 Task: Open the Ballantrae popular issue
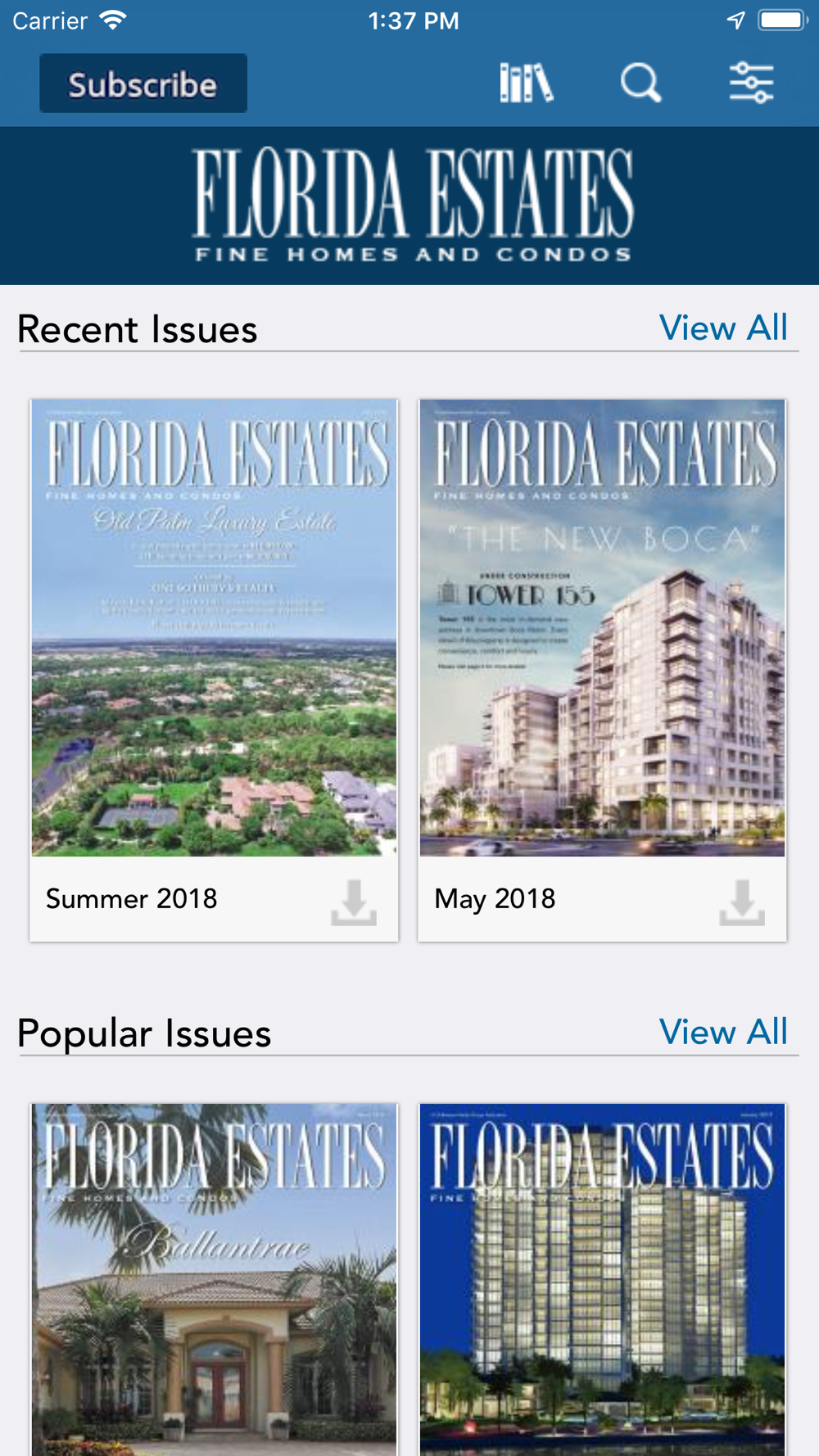point(214,1277)
